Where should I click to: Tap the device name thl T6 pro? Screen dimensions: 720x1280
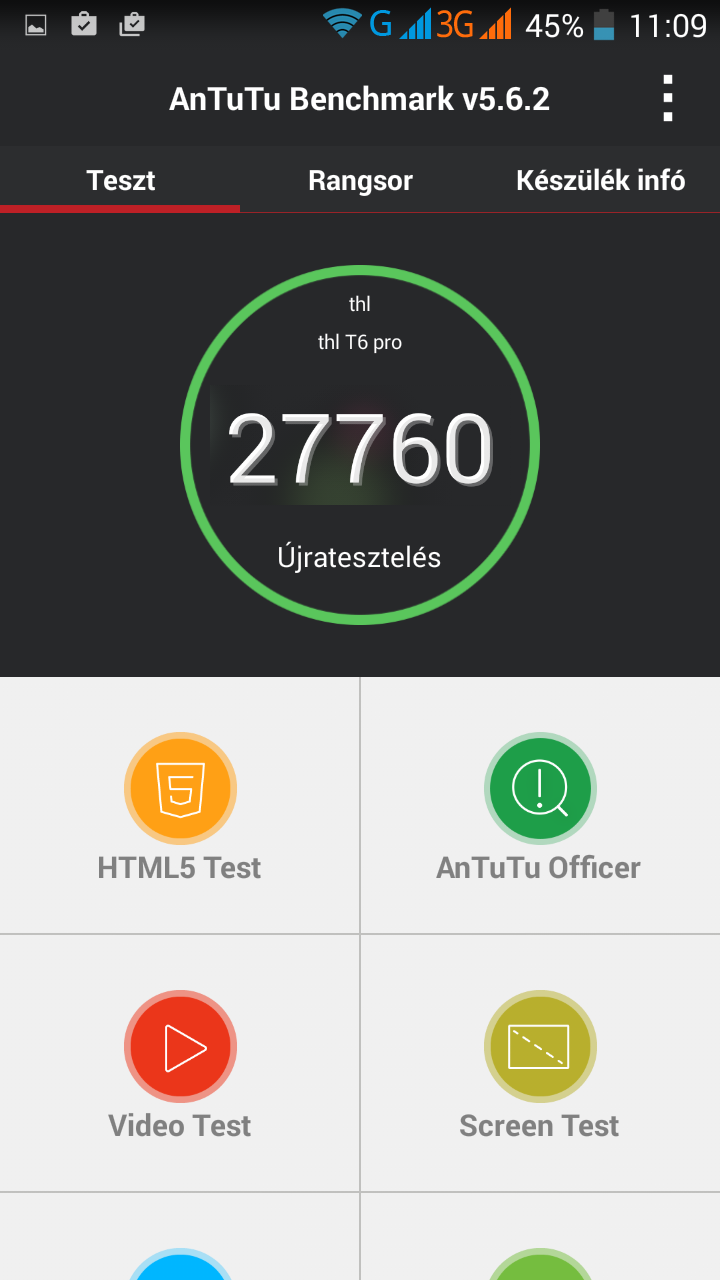tap(360, 341)
